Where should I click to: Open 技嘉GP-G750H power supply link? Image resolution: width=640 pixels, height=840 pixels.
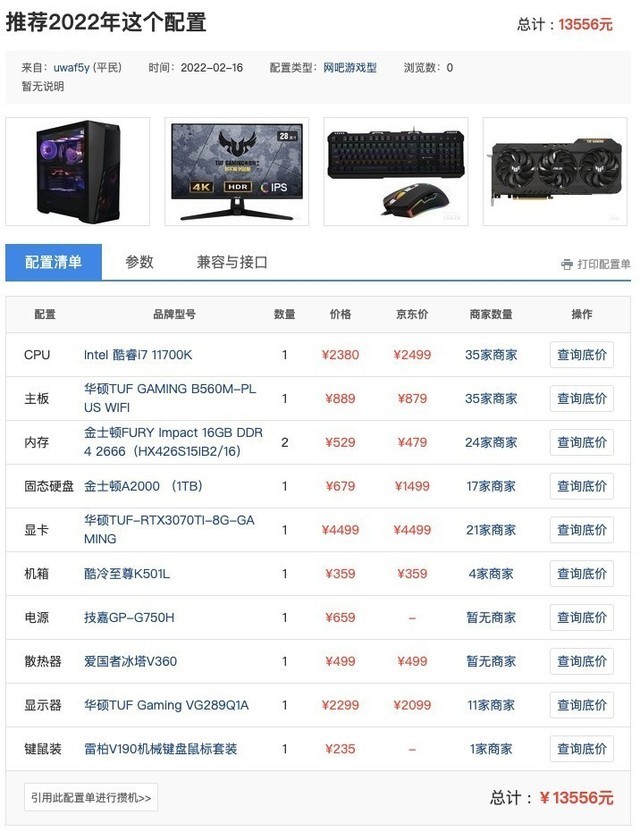point(129,618)
